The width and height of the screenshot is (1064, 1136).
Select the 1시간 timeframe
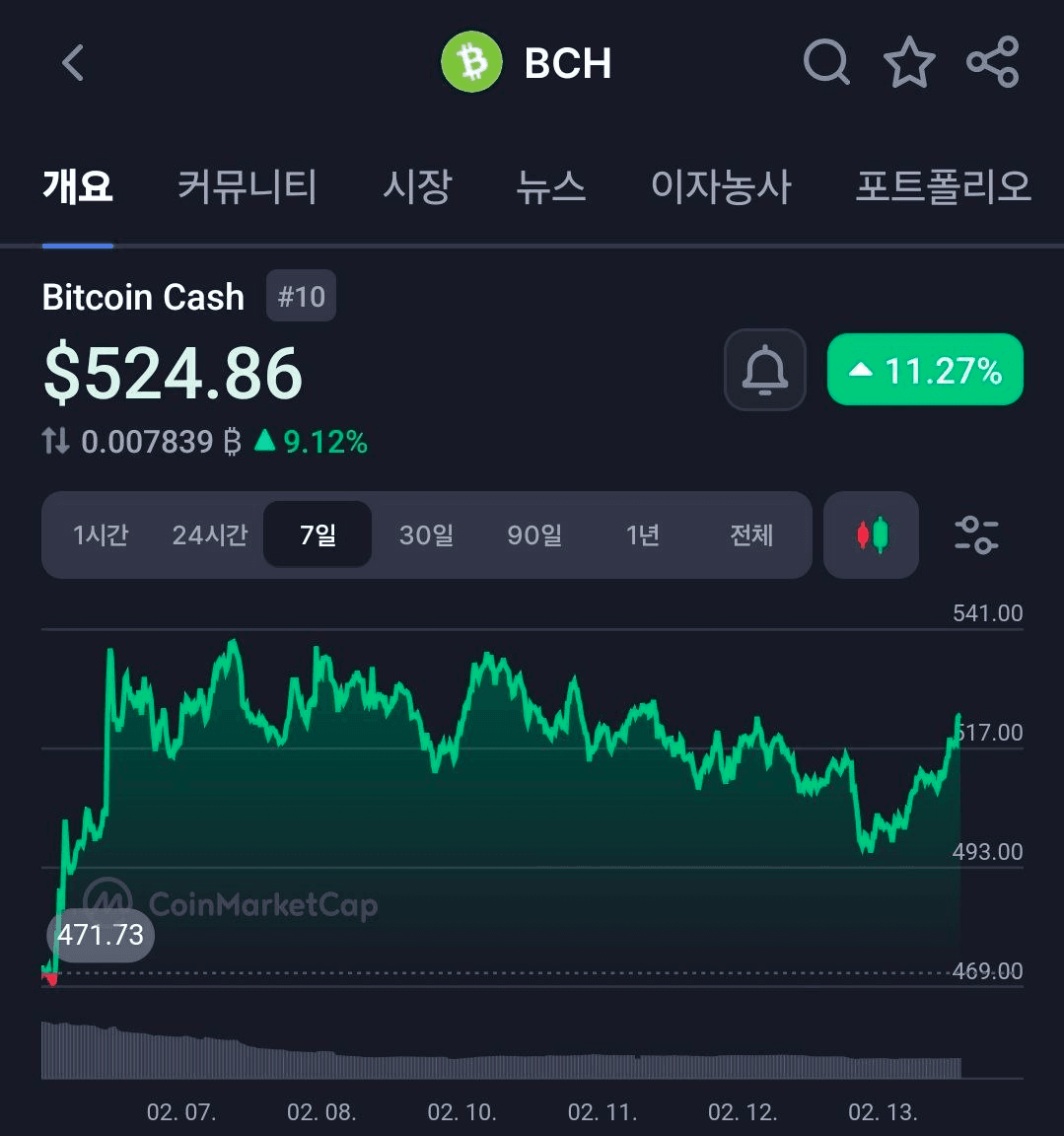tap(100, 535)
